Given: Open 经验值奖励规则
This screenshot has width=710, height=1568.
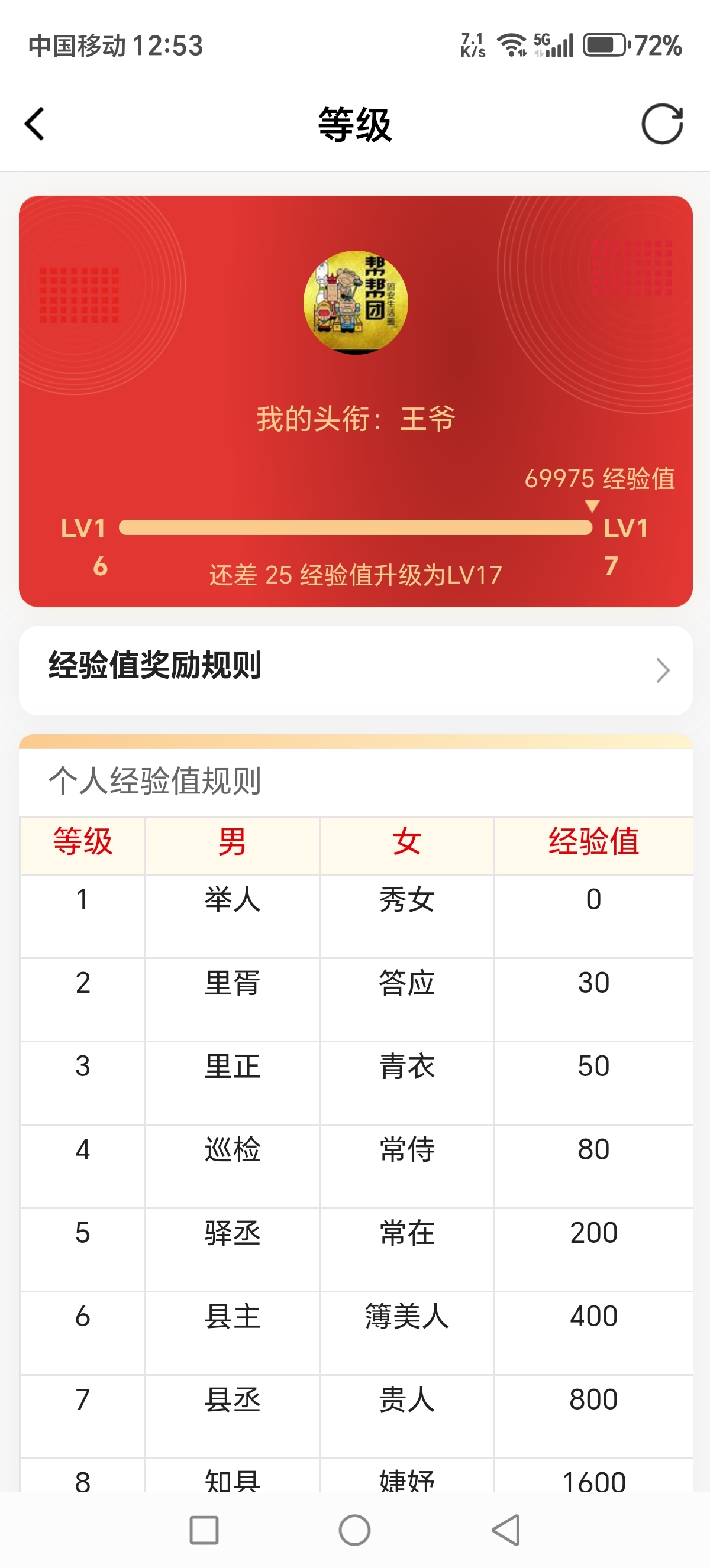Looking at the screenshot, I should click(355, 670).
